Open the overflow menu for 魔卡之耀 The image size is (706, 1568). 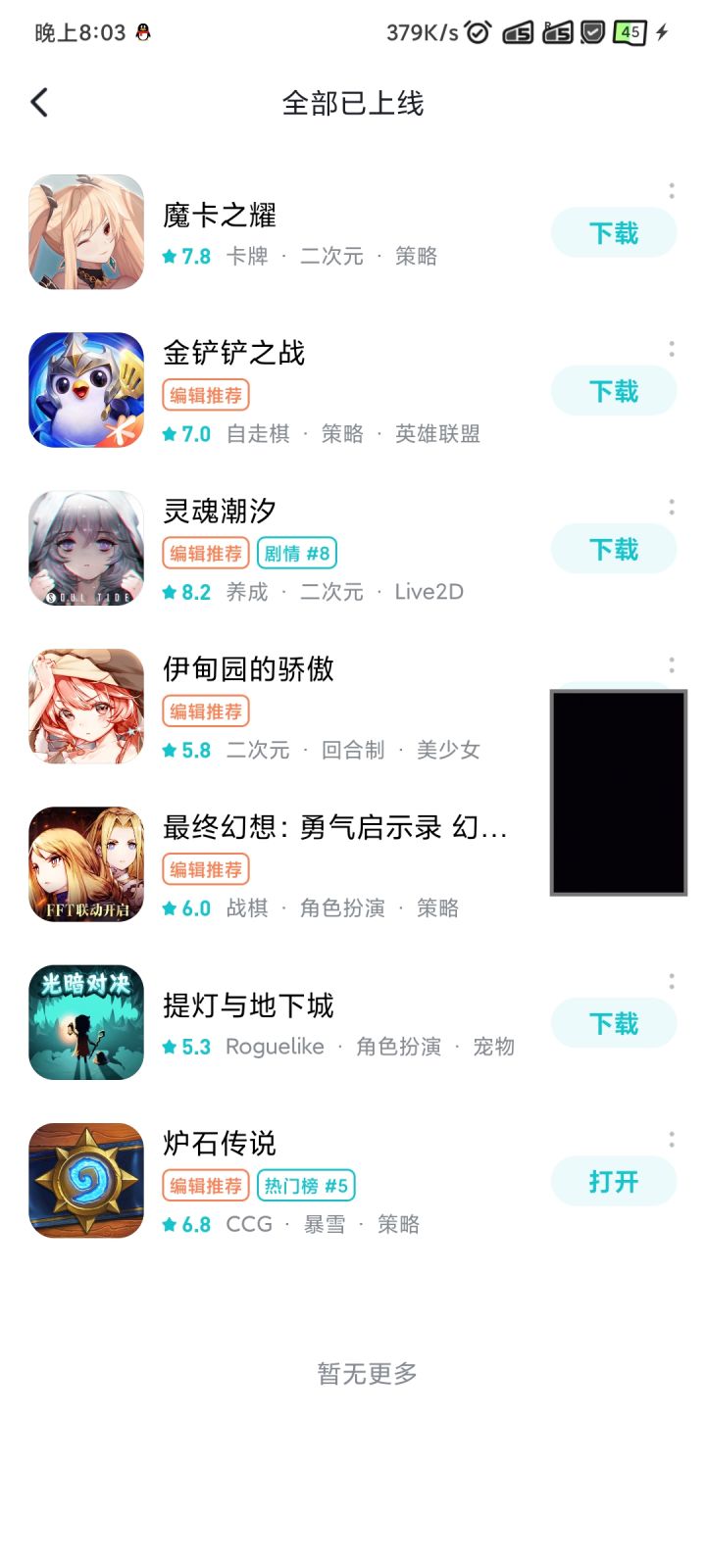click(x=672, y=190)
